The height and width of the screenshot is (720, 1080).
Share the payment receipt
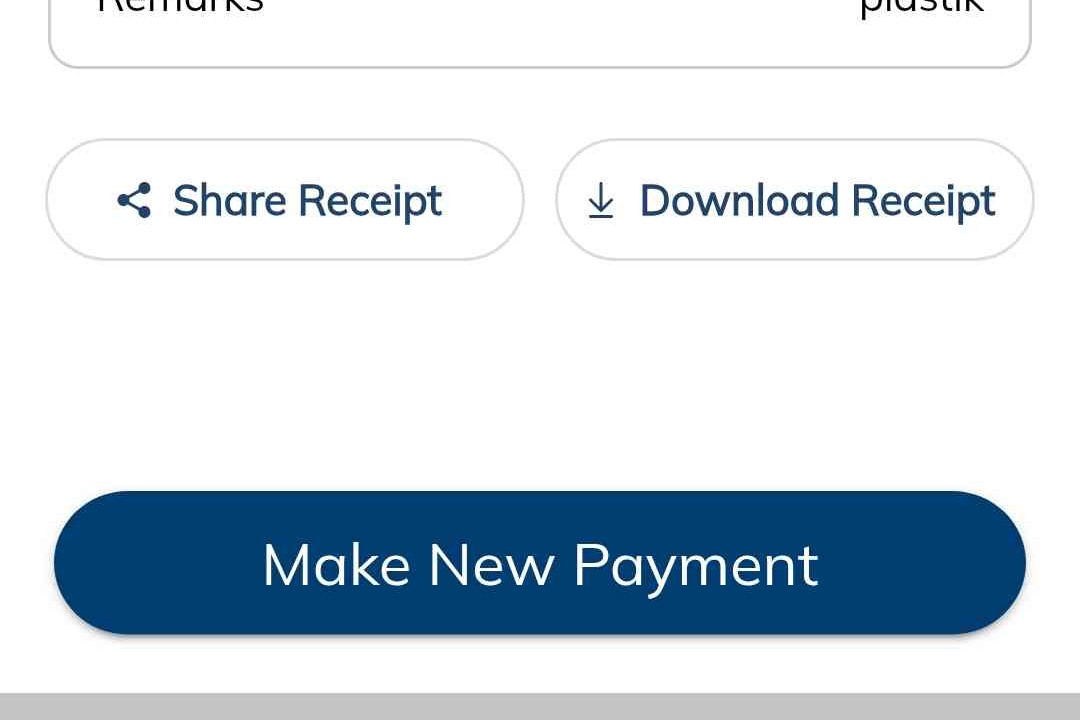(285, 200)
